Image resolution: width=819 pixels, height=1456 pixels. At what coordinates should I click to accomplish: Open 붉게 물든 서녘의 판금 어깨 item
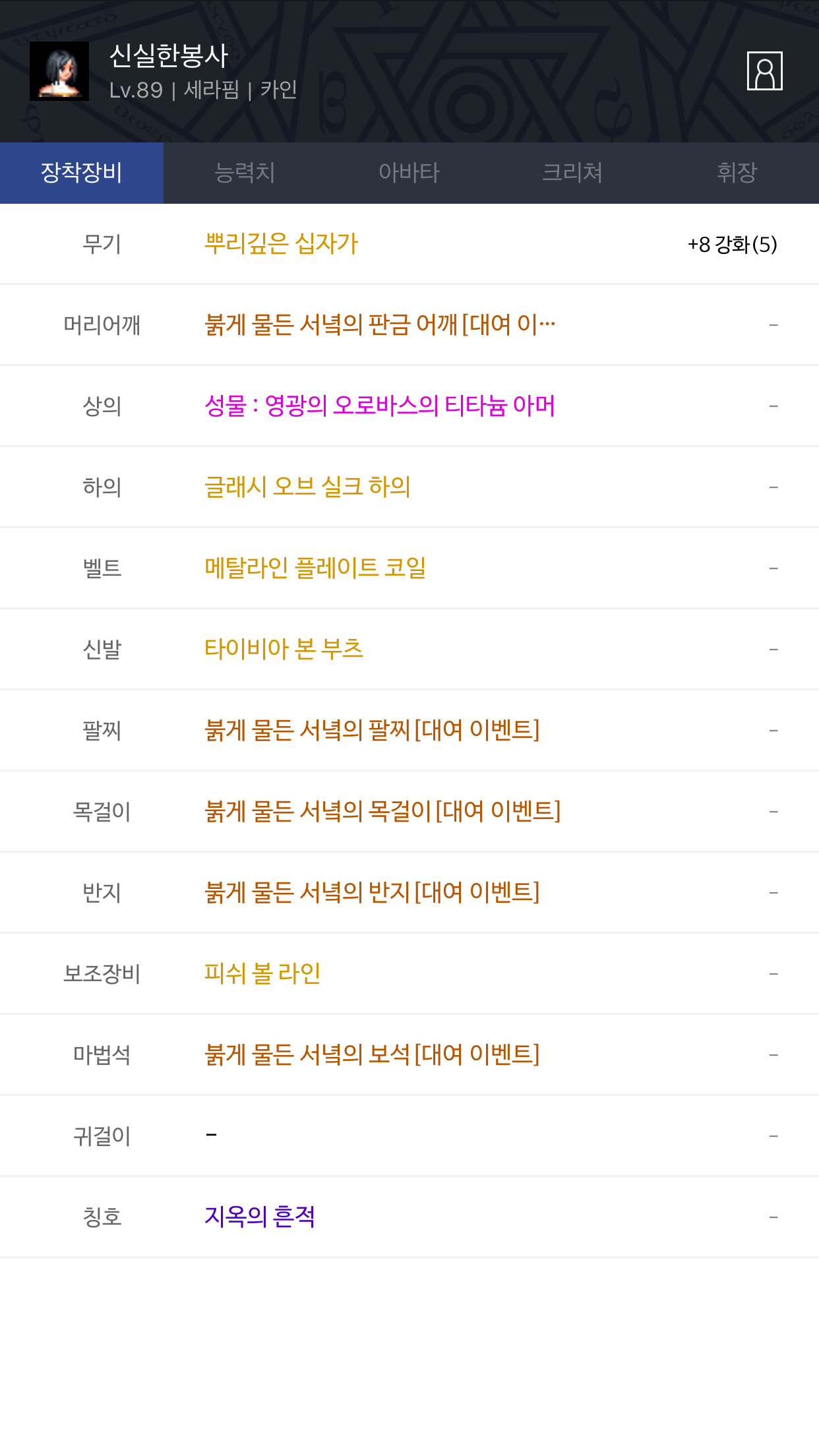click(x=380, y=324)
